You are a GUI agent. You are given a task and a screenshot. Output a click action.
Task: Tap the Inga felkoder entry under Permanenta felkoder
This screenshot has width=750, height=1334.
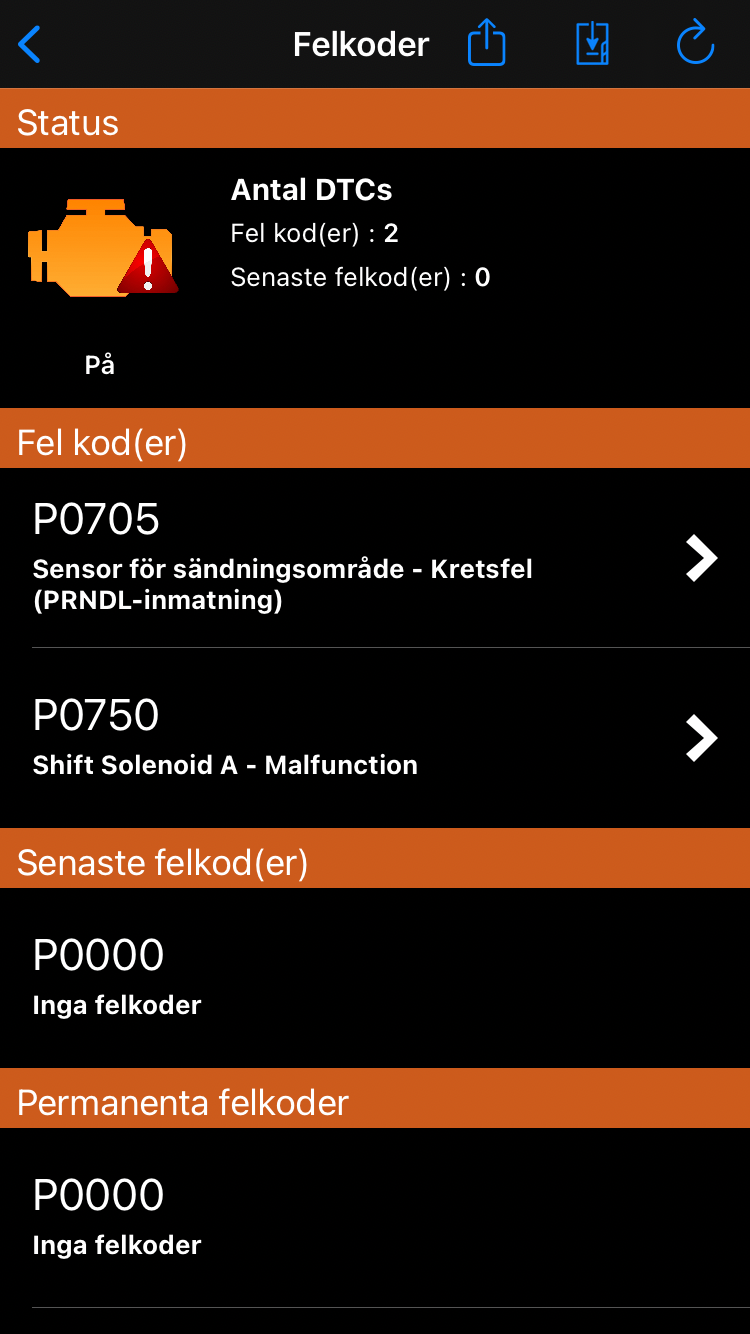[x=117, y=1245]
